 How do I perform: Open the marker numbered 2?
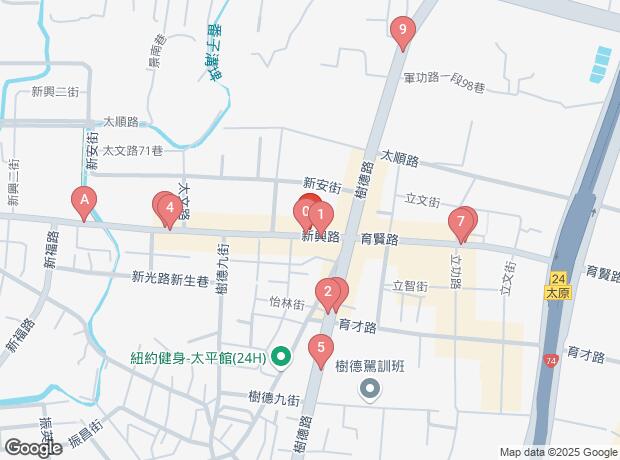[x=327, y=291]
